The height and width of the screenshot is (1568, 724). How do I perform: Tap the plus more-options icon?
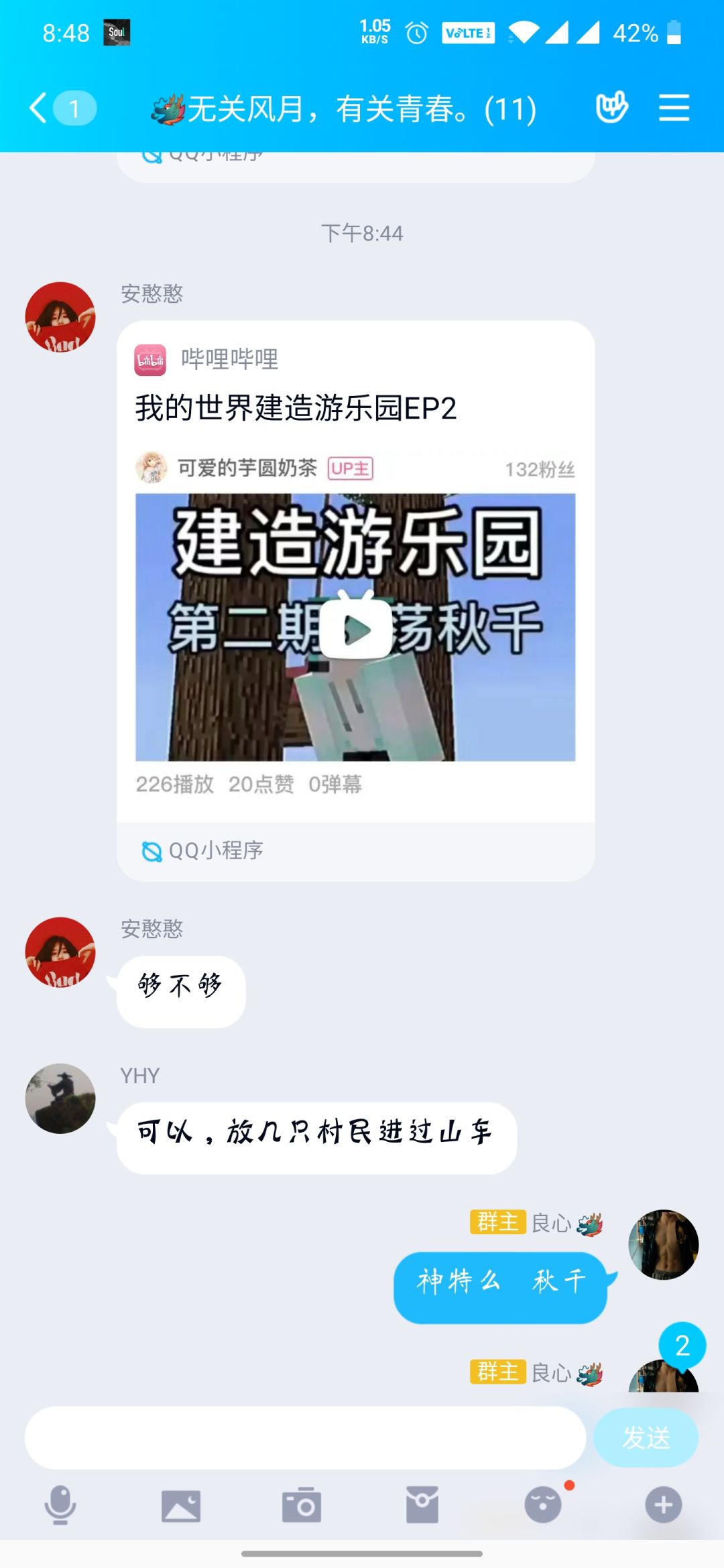tap(664, 1503)
